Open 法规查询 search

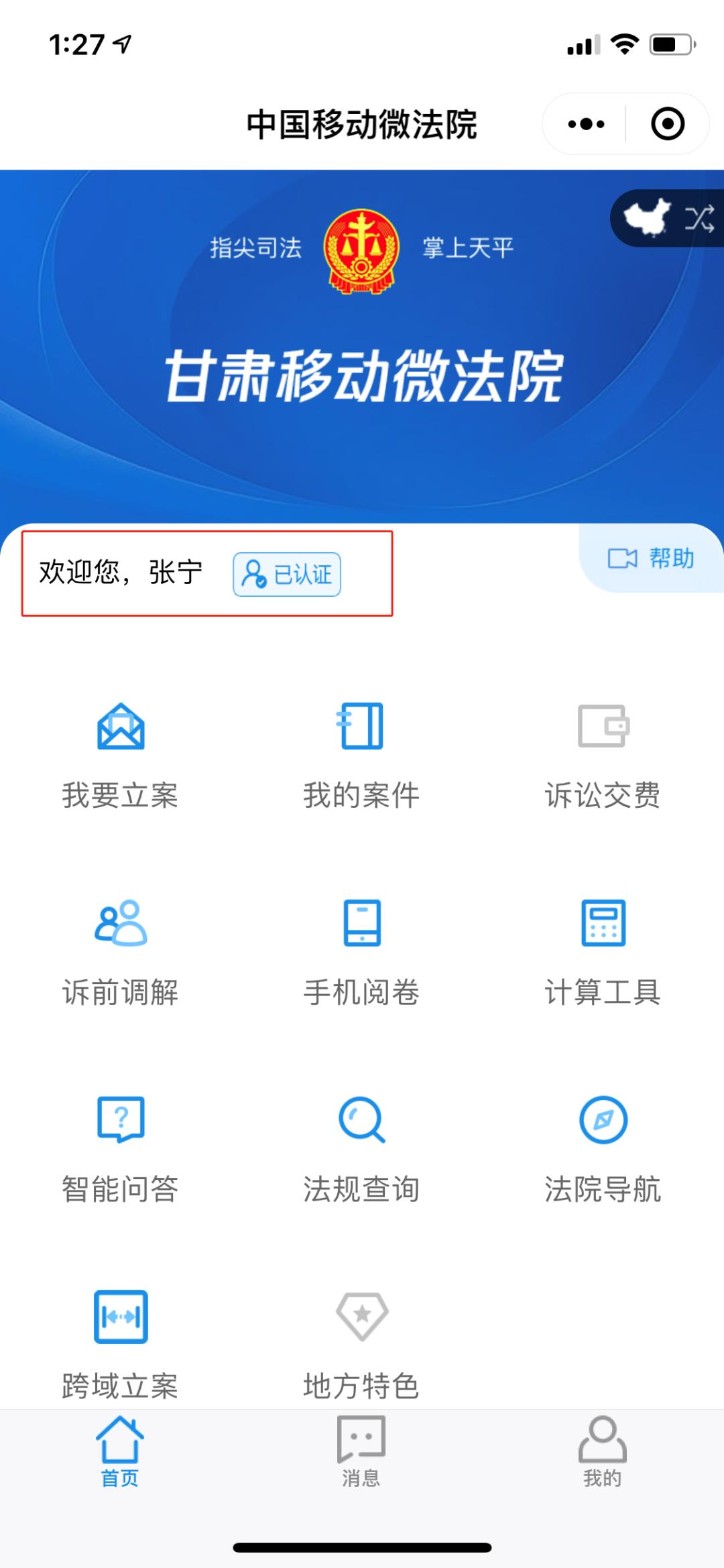(x=361, y=1148)
